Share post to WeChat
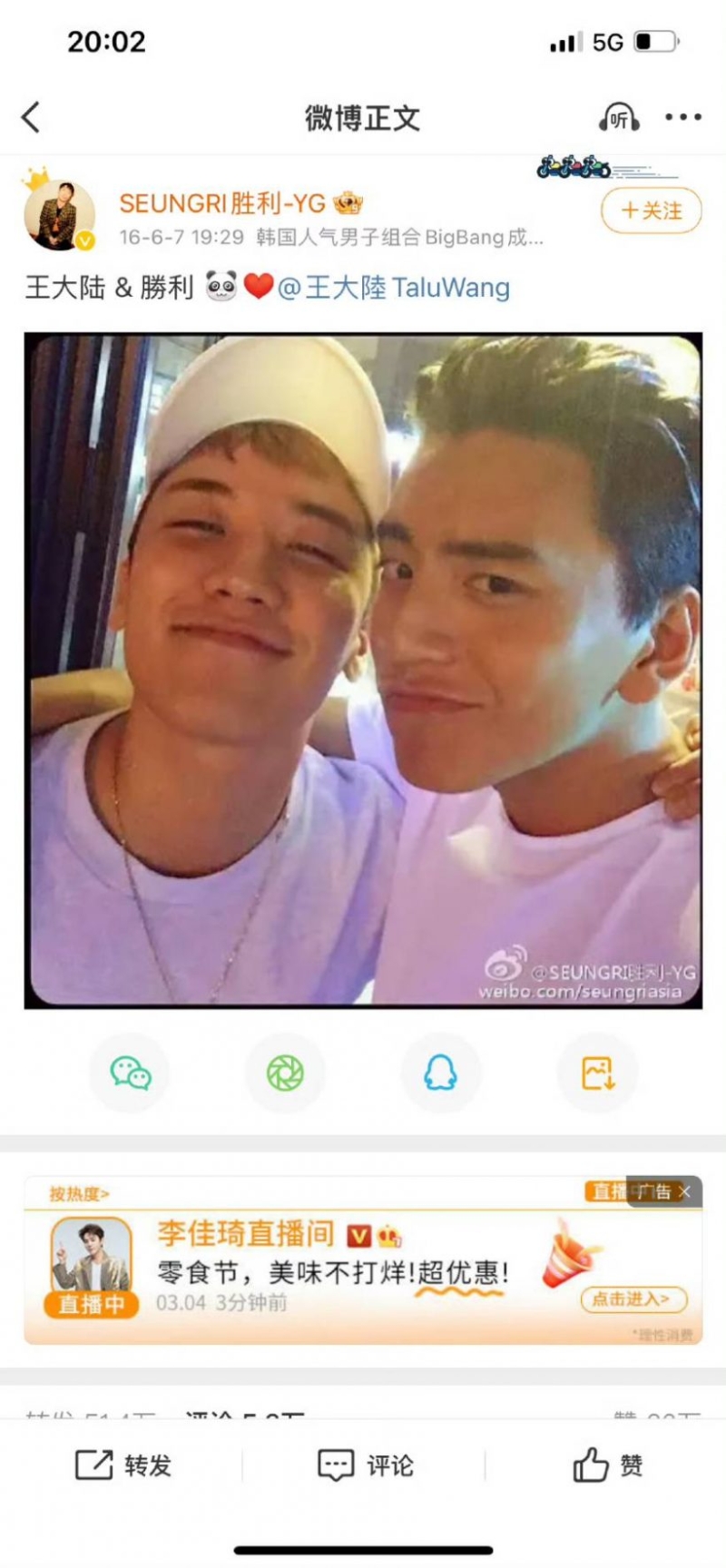Viewport: 726px width, 1568px height. (130, 1073)
